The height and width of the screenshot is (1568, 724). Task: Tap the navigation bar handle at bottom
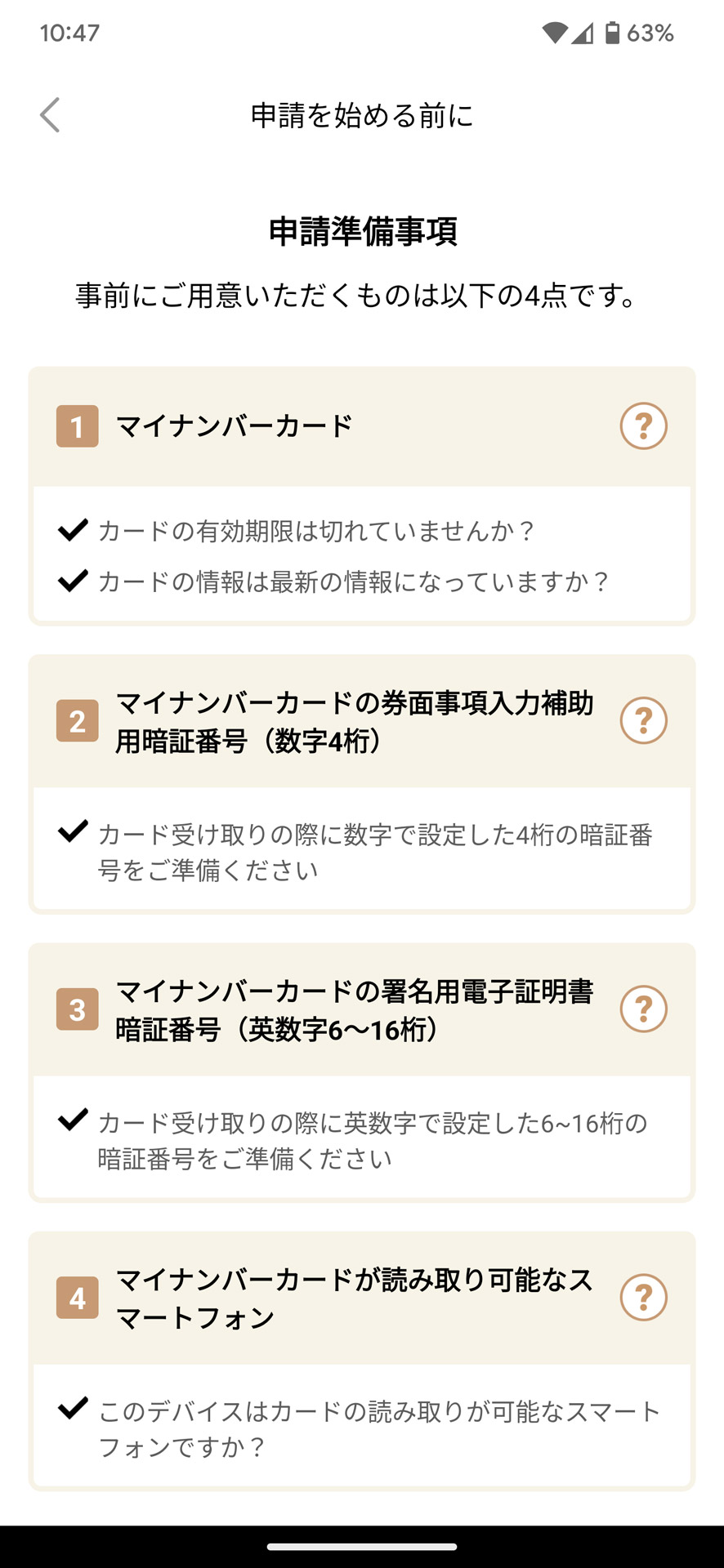[x=362, y=1546]
